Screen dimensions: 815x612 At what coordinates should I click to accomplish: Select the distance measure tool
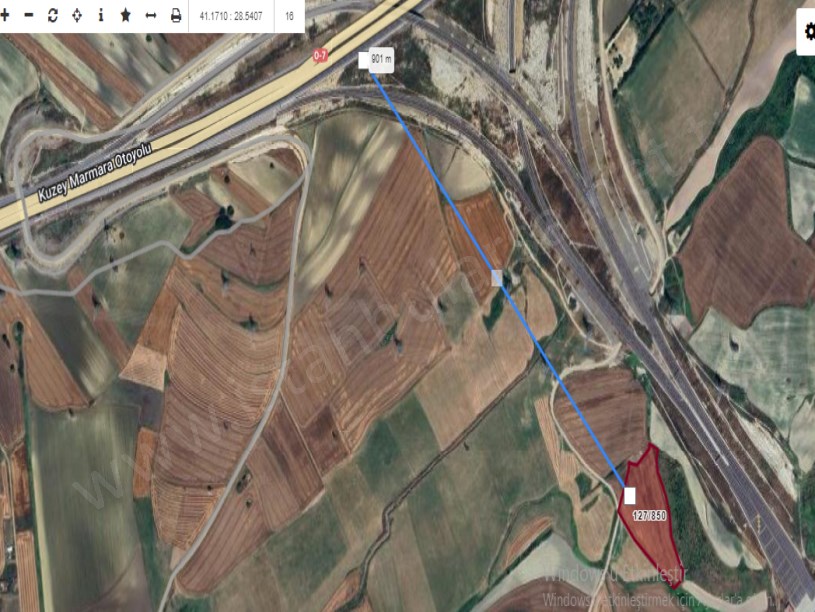[150, 16]
